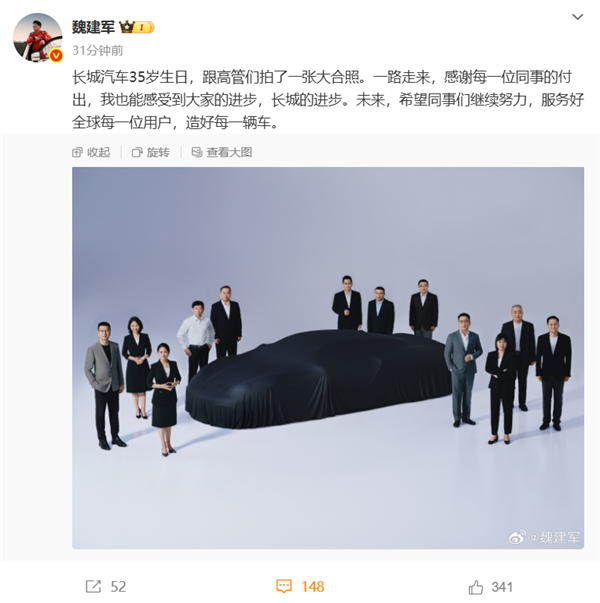The width and height of the screenshot is (600, 603).
Task: Repost this post (52 shares)
Action: coord(105,586)
